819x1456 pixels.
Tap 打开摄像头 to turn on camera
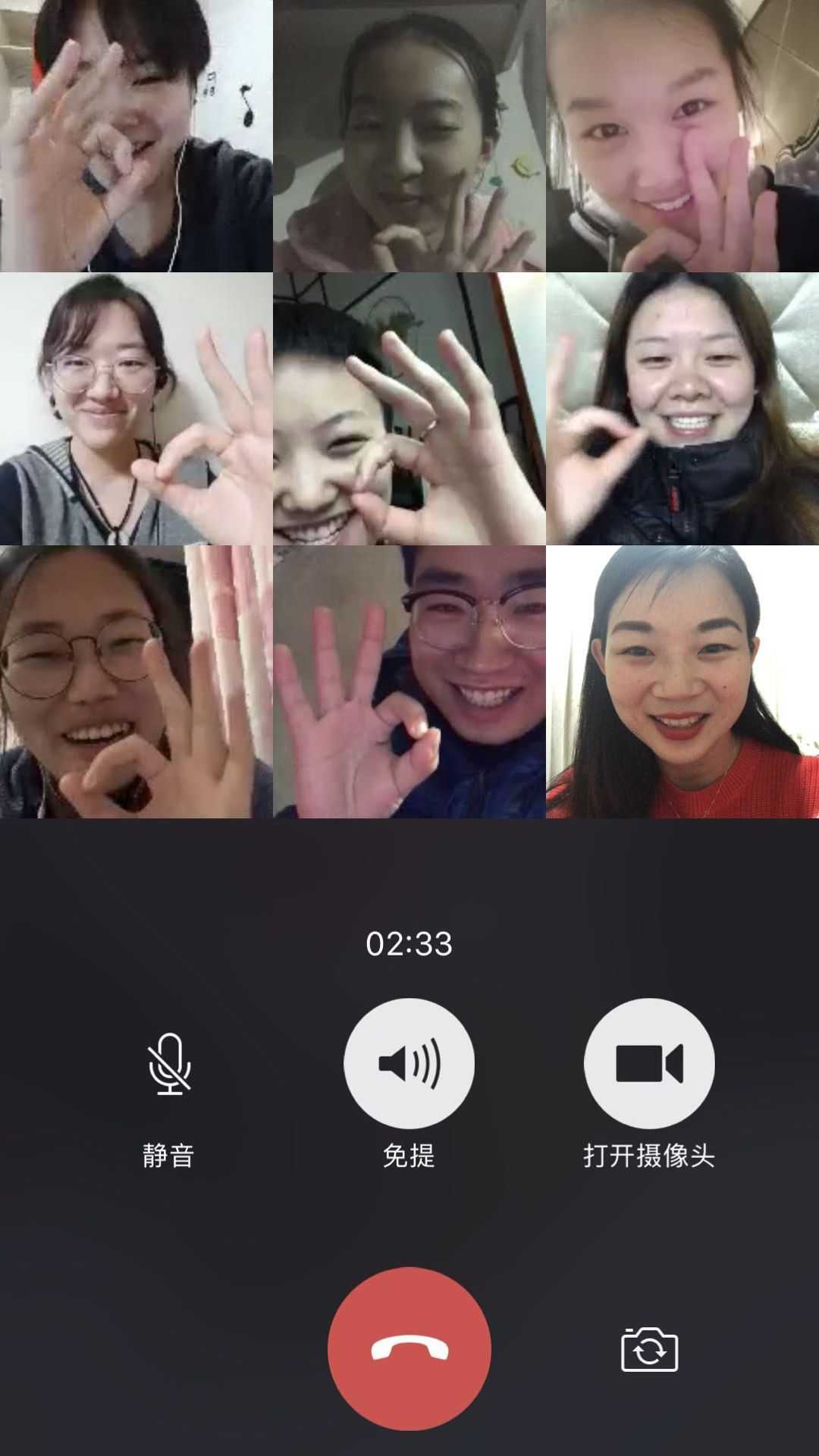[649, 1063]
